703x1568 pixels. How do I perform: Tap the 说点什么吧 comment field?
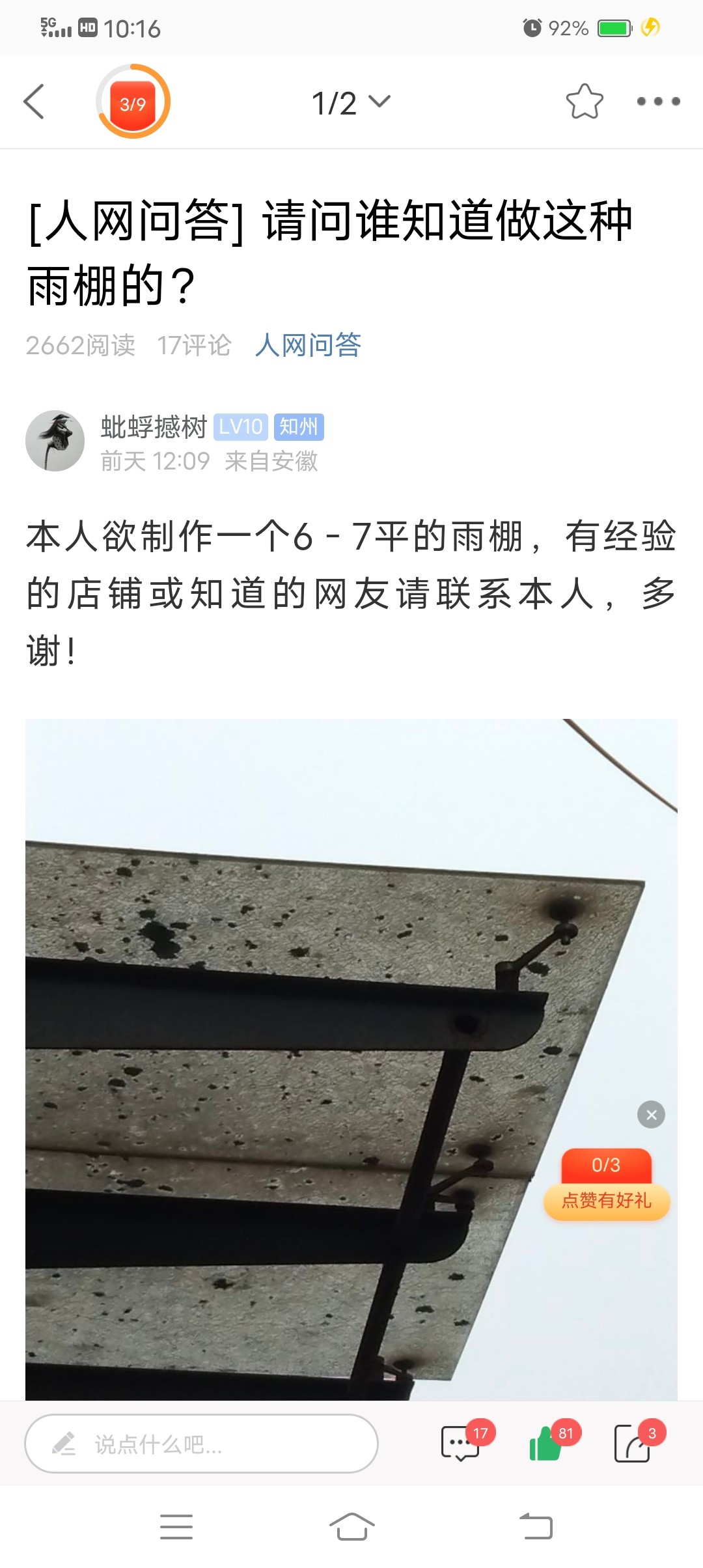pyautogui.click(x=201, y=1444)
